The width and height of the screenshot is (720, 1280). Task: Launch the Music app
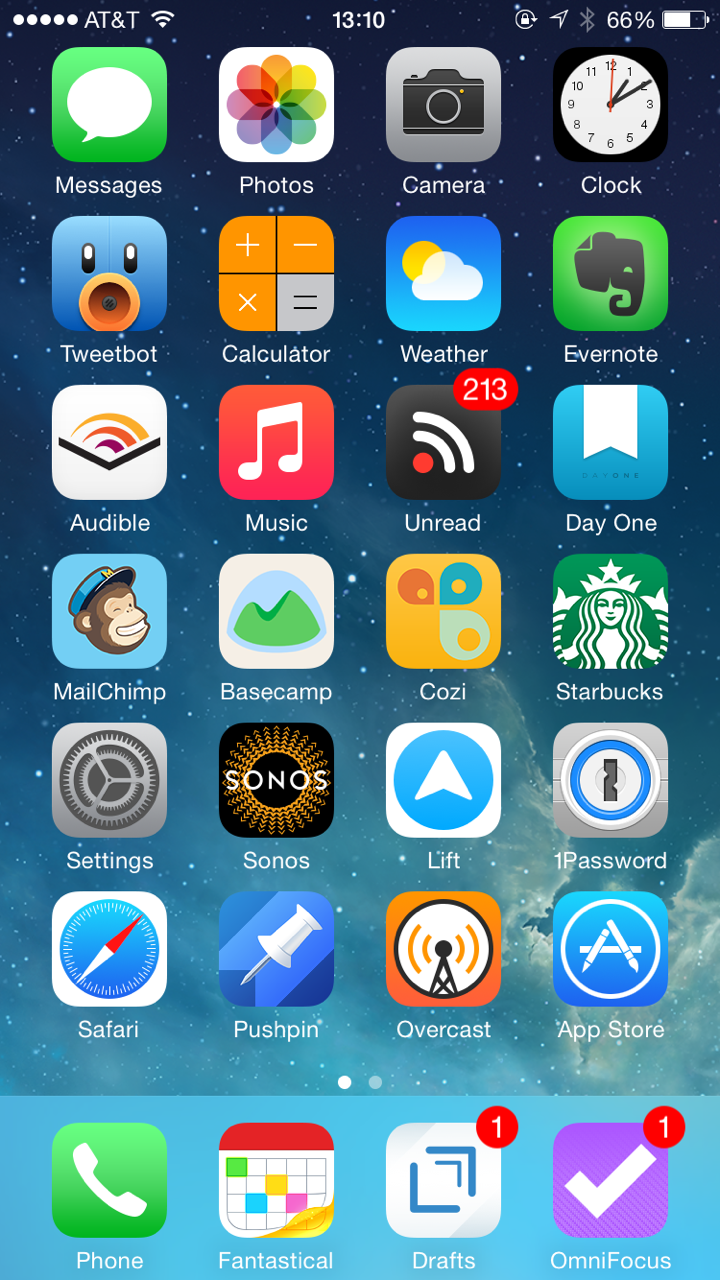tap(276, 443)
